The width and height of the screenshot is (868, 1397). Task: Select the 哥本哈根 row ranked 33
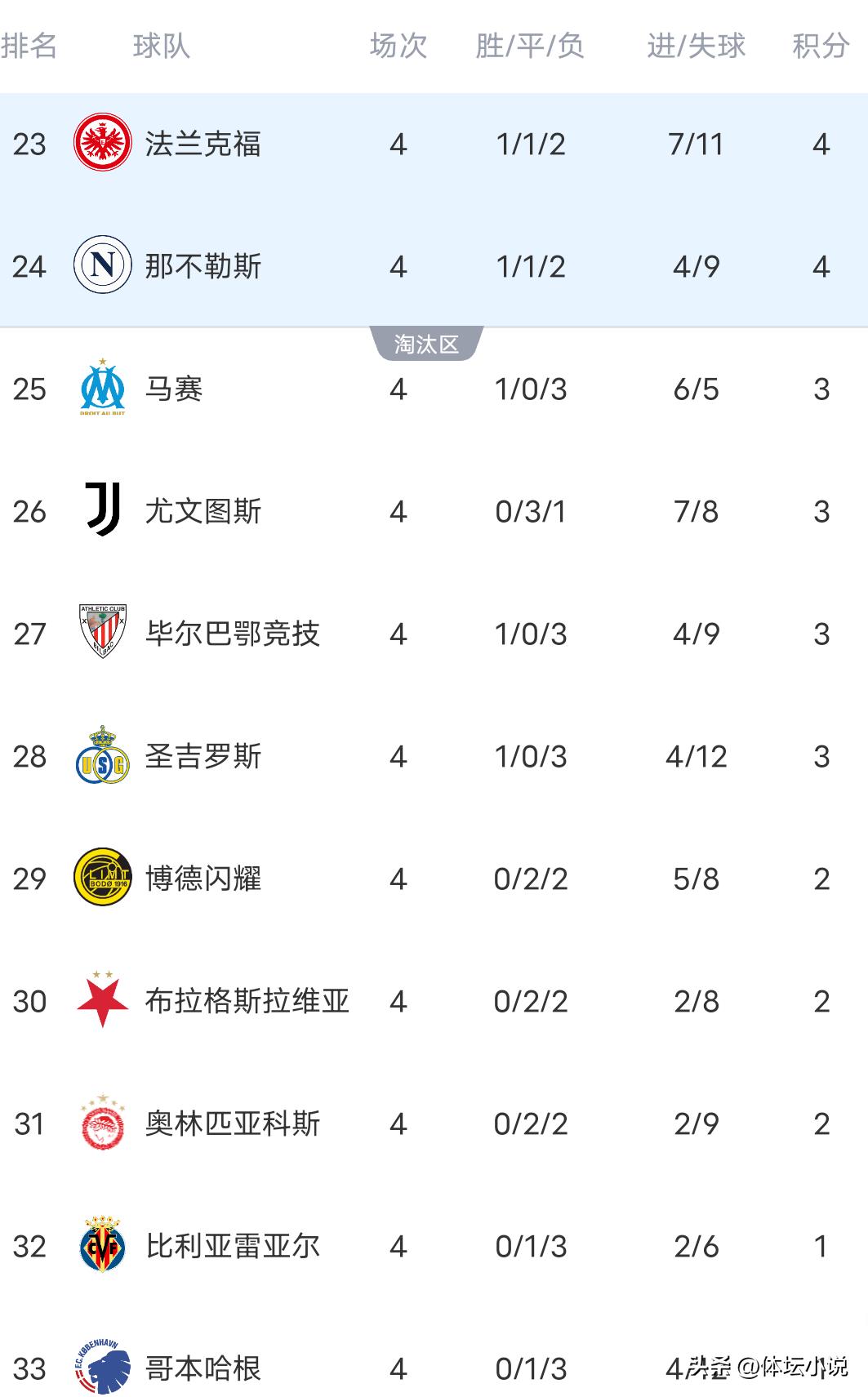pyautogui.click(x=203, y=1368)
